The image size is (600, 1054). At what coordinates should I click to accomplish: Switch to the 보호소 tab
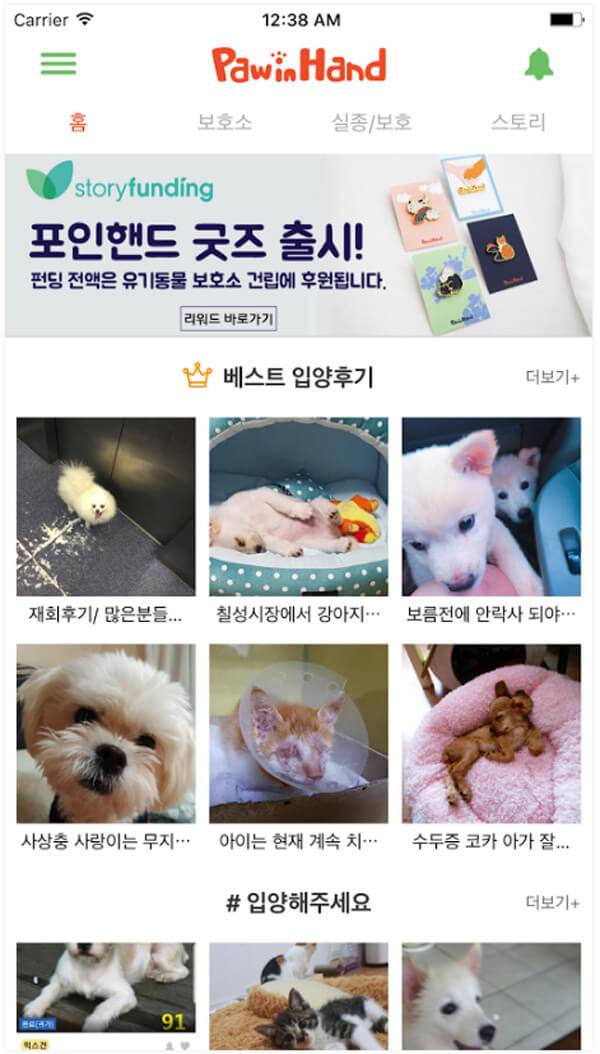[225, 123]
